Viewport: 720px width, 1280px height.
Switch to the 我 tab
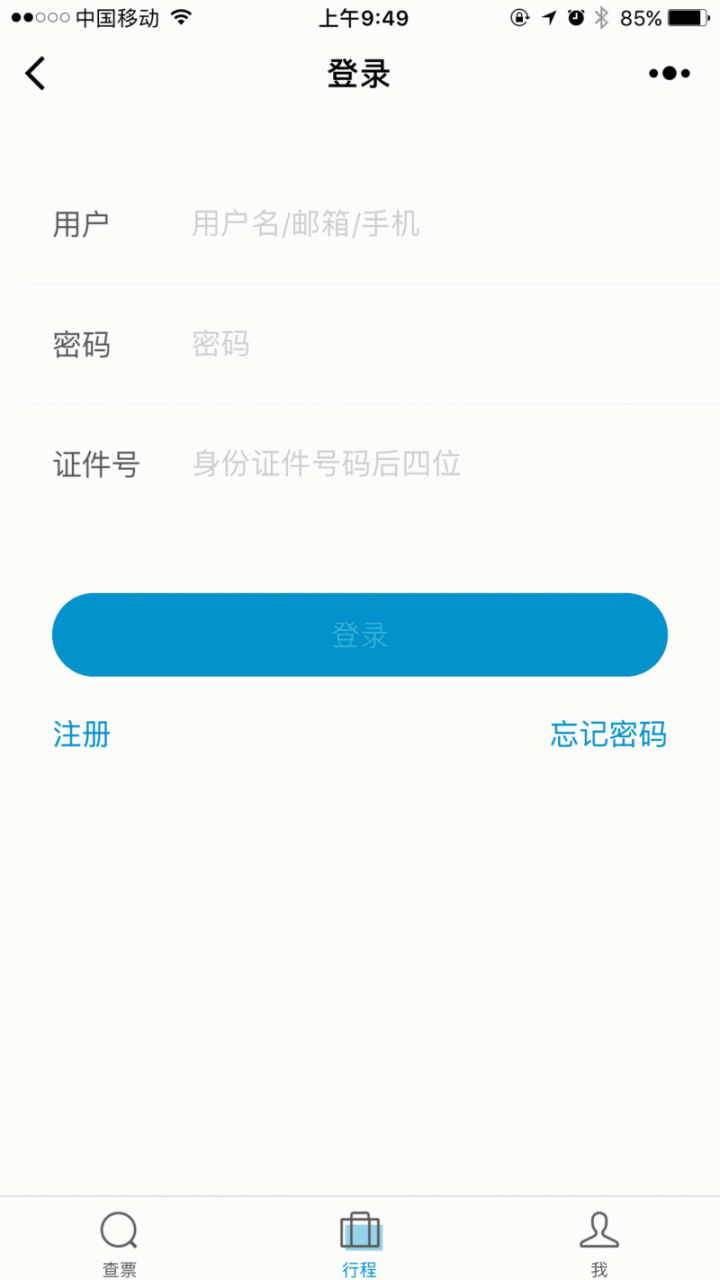tap(599, 1240)
